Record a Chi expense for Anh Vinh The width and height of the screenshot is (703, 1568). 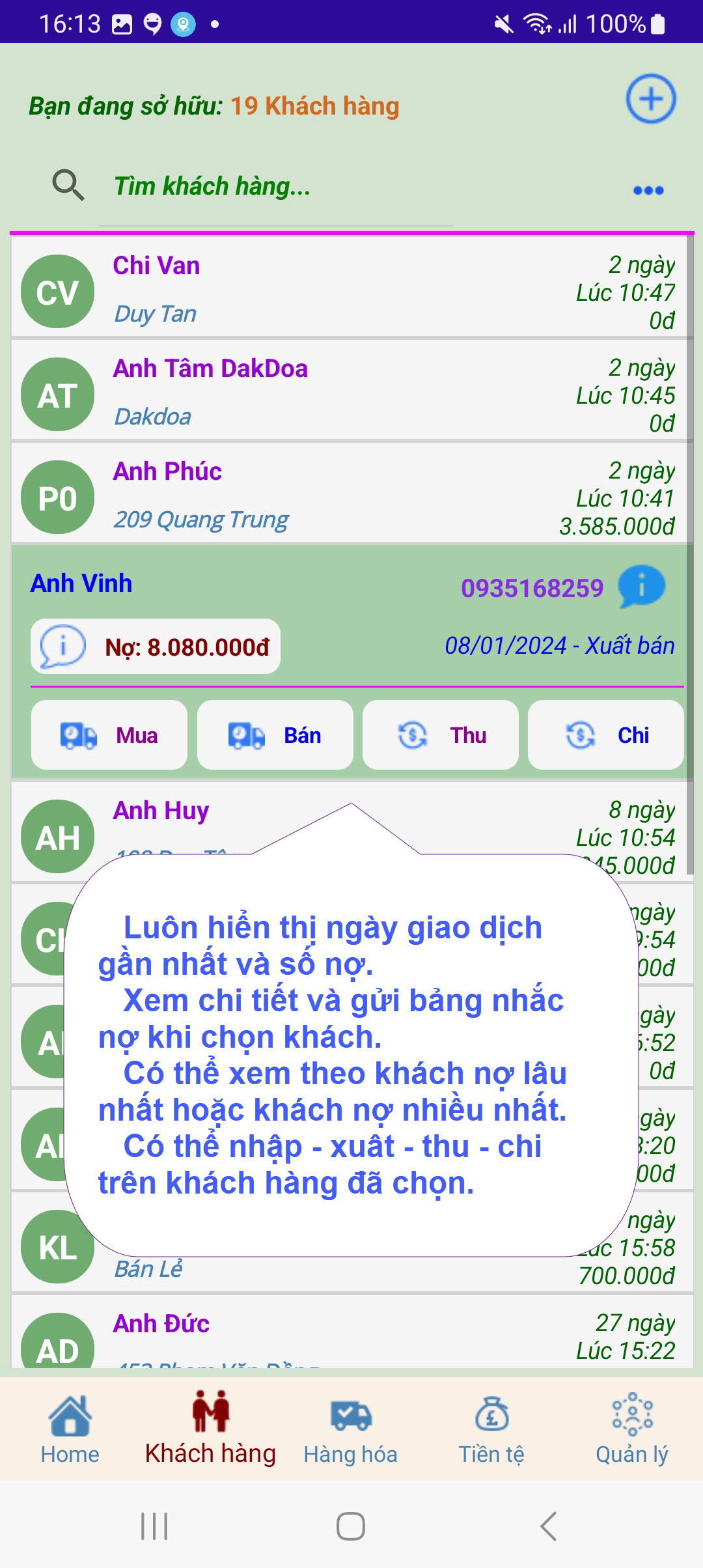(x=606, y=735)
